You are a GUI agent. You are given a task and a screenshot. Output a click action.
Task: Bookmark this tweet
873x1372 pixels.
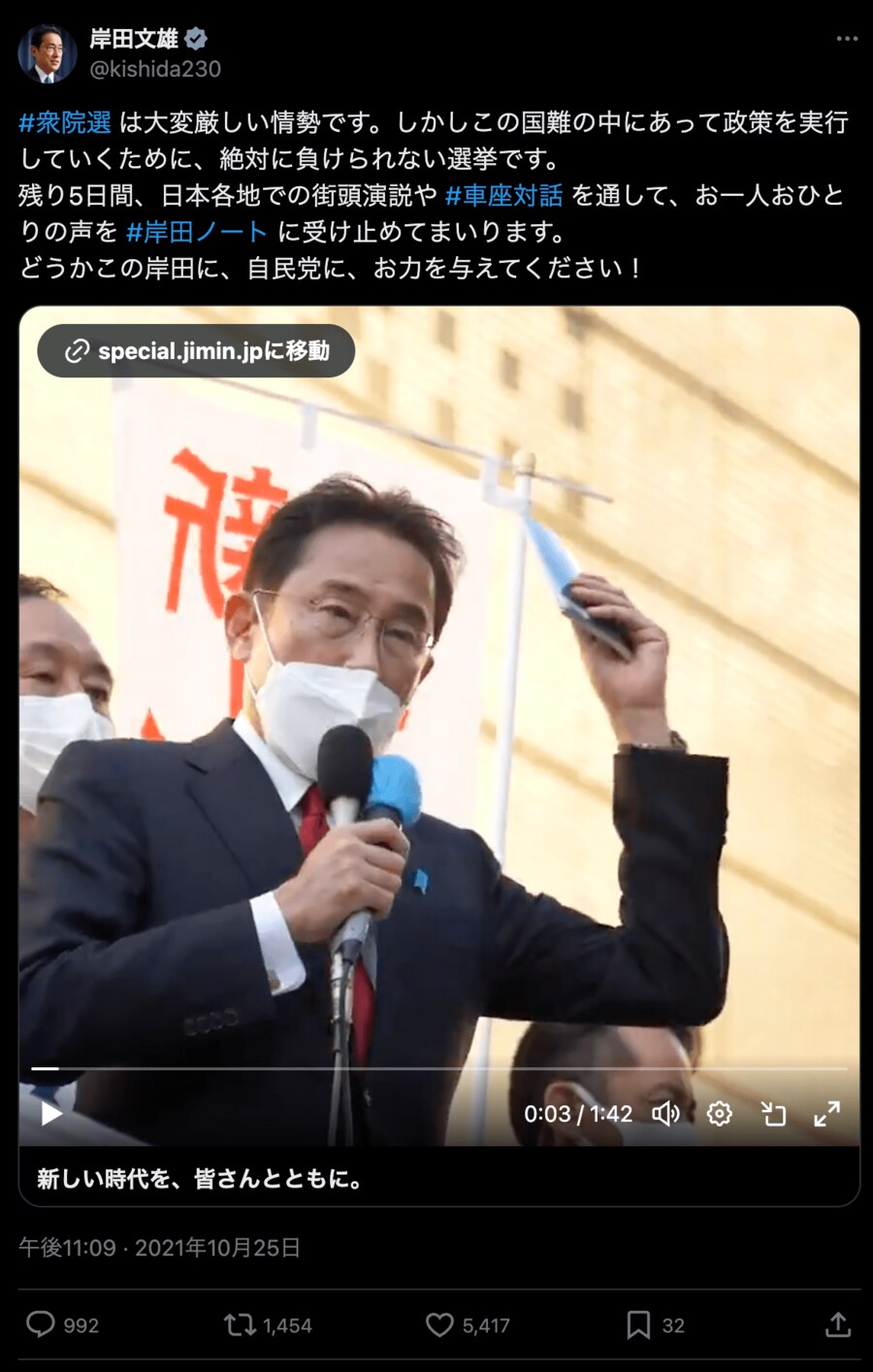(638, 1324)
